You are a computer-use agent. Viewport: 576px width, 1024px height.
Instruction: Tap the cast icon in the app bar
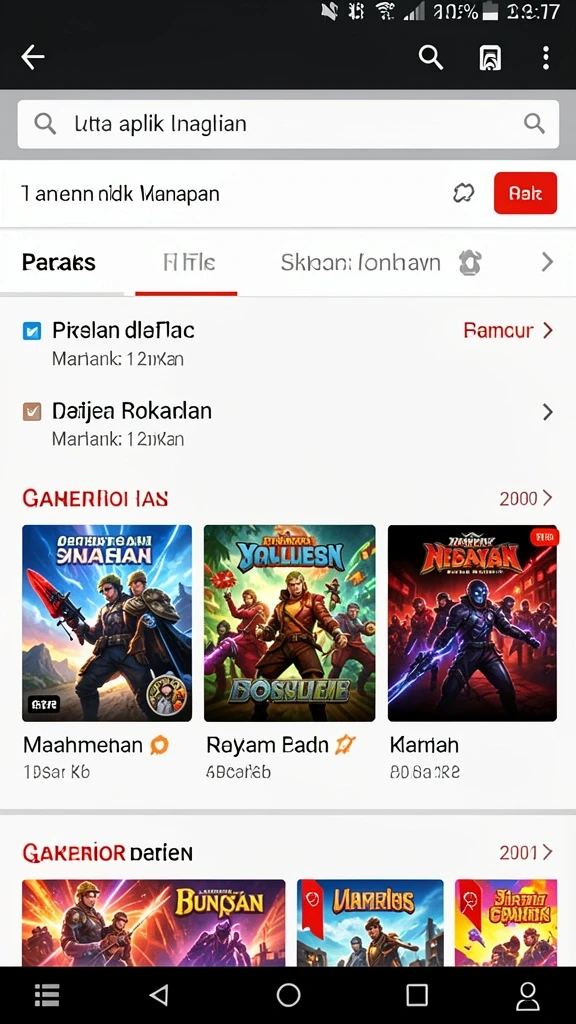[x=490, y=58]
